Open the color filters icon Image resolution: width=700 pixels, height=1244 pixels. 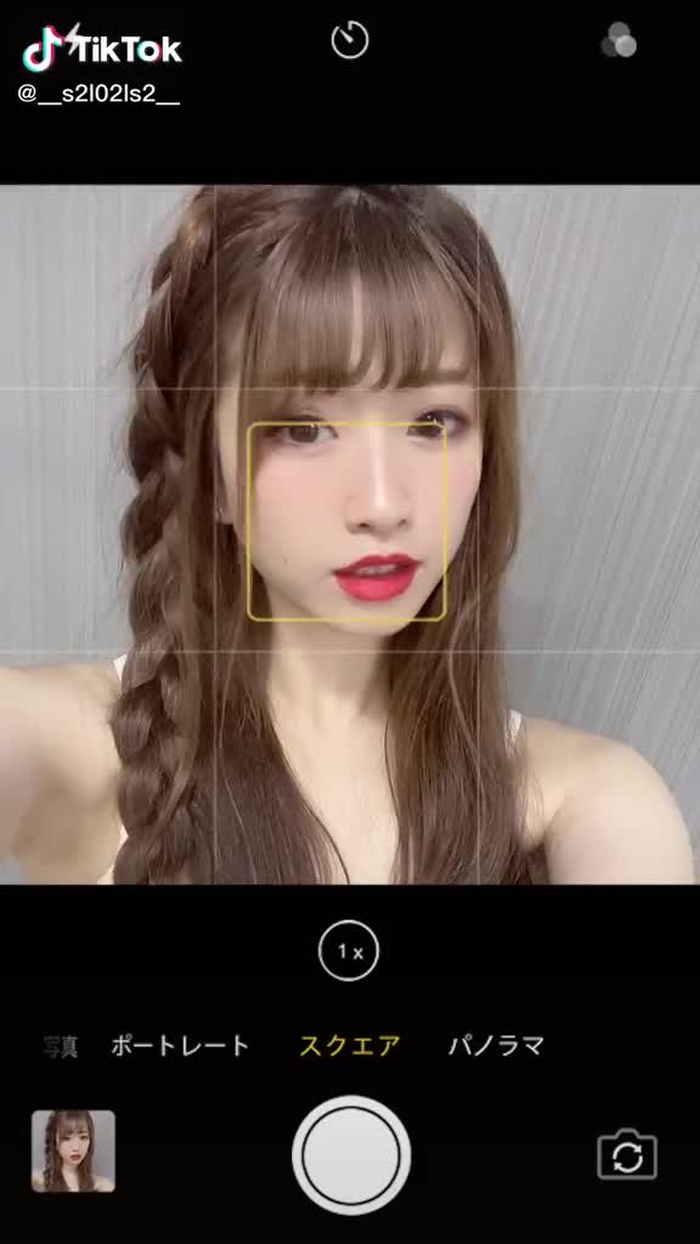[x=619, y=41]
